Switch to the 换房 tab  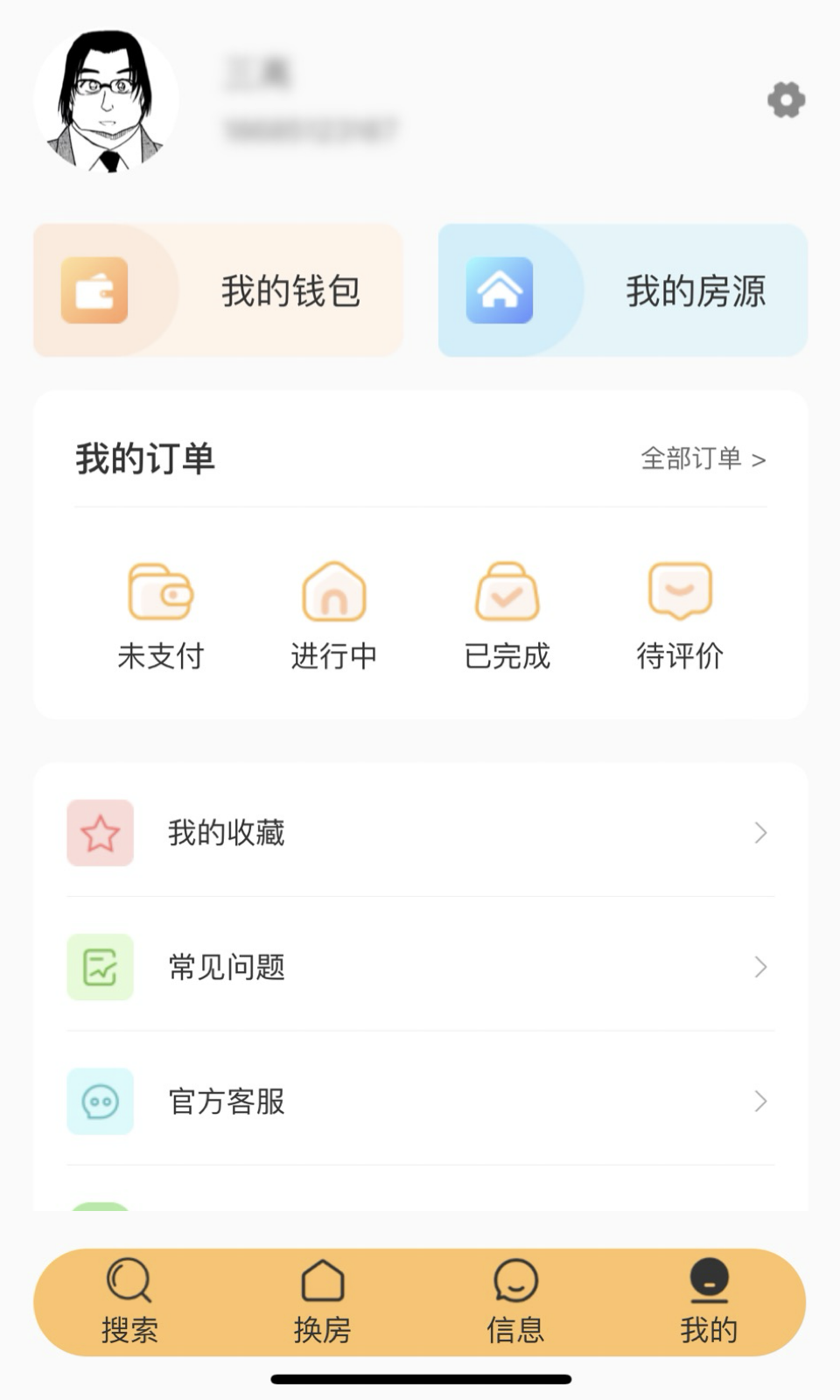click(x=324, y=1304)
